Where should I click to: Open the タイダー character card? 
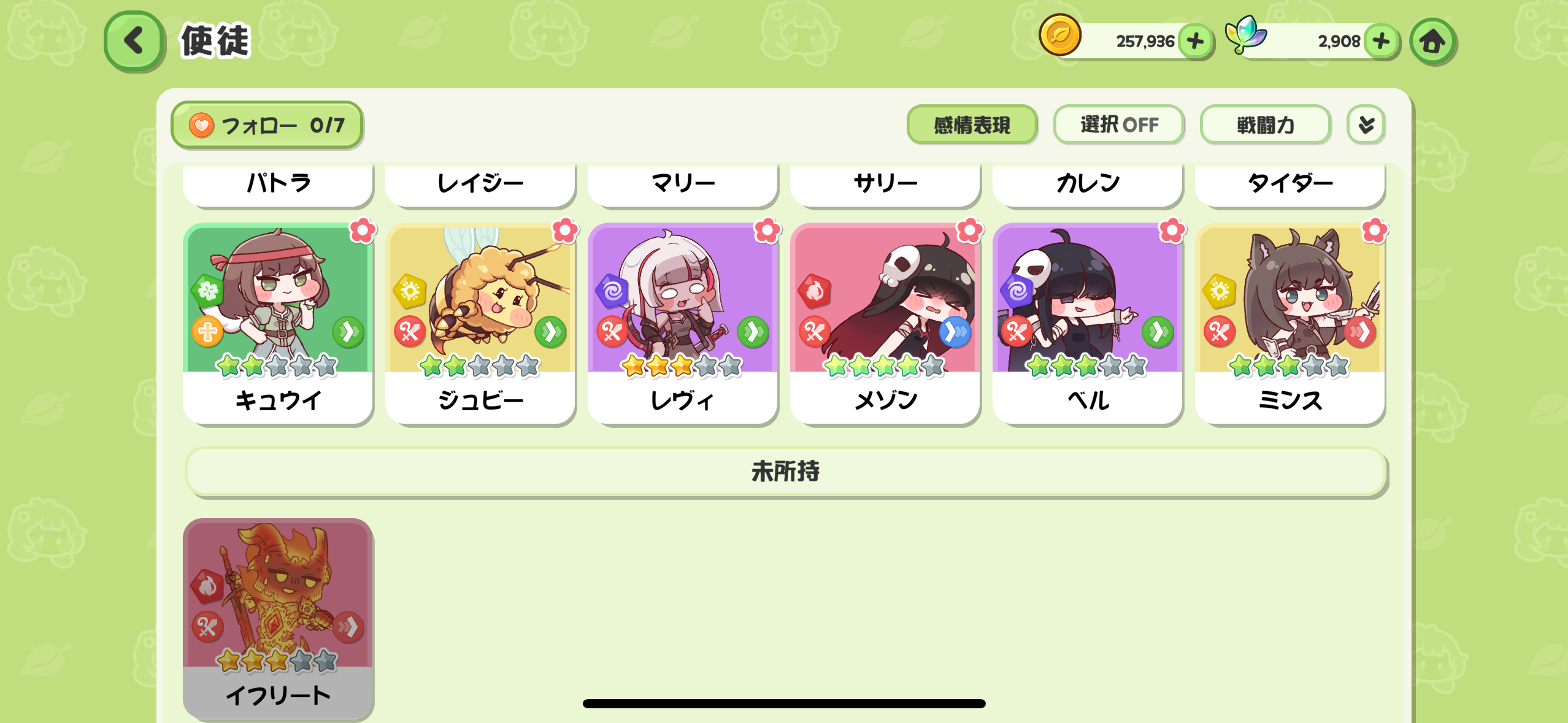click(1290, 183)
